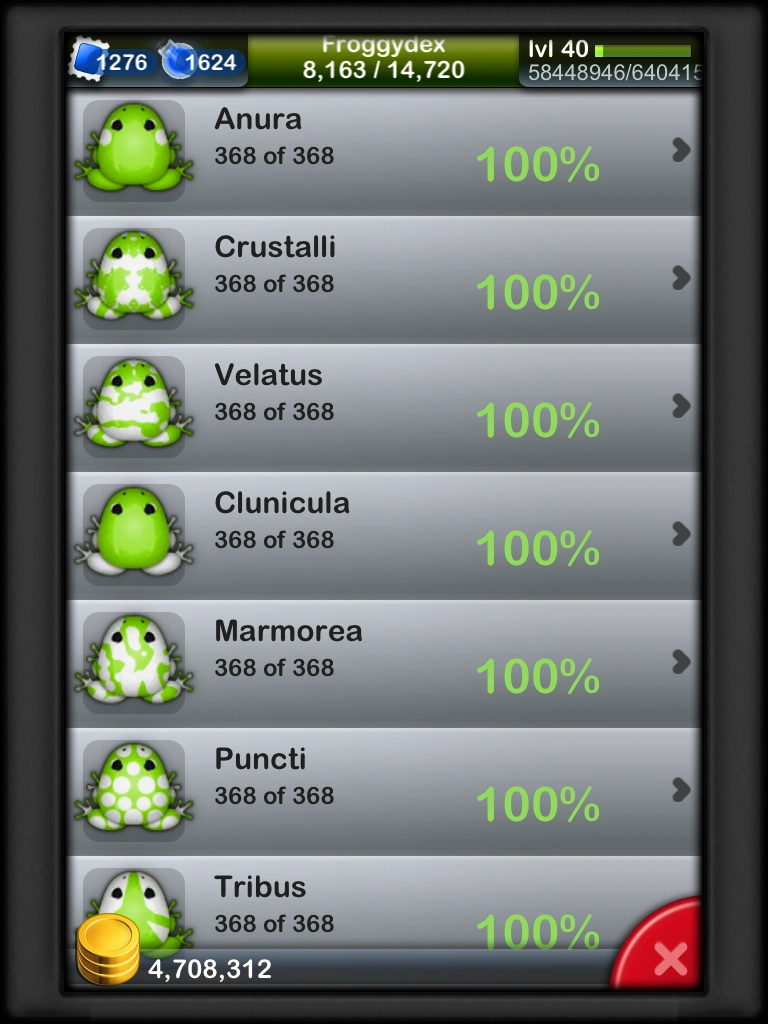Open the Anura frog species row
Screen dimensions: 768x1024
pos(383,152)
